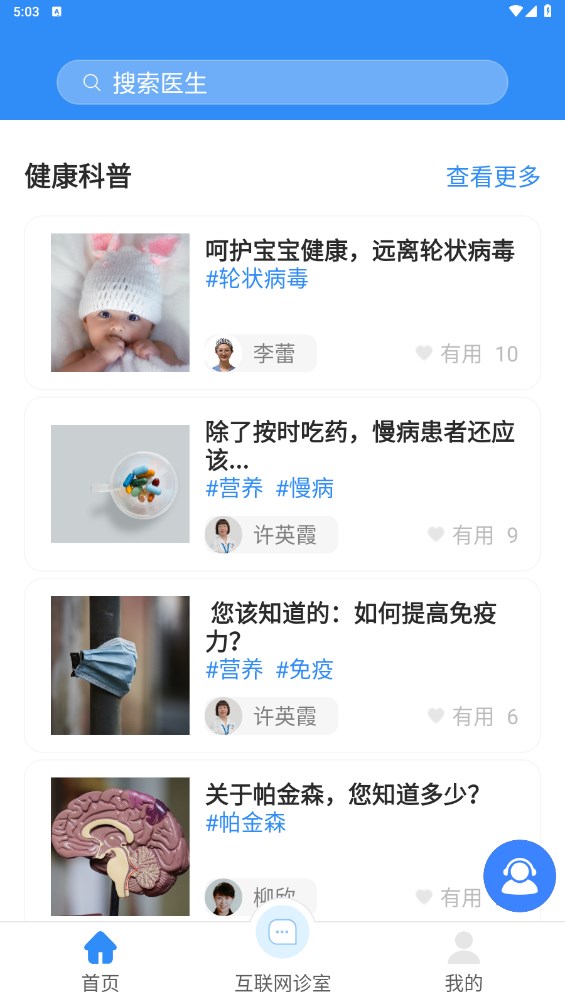
Task: Open 查看更多 for health articles
Action: pyautogui.click(x=493, y=177)
